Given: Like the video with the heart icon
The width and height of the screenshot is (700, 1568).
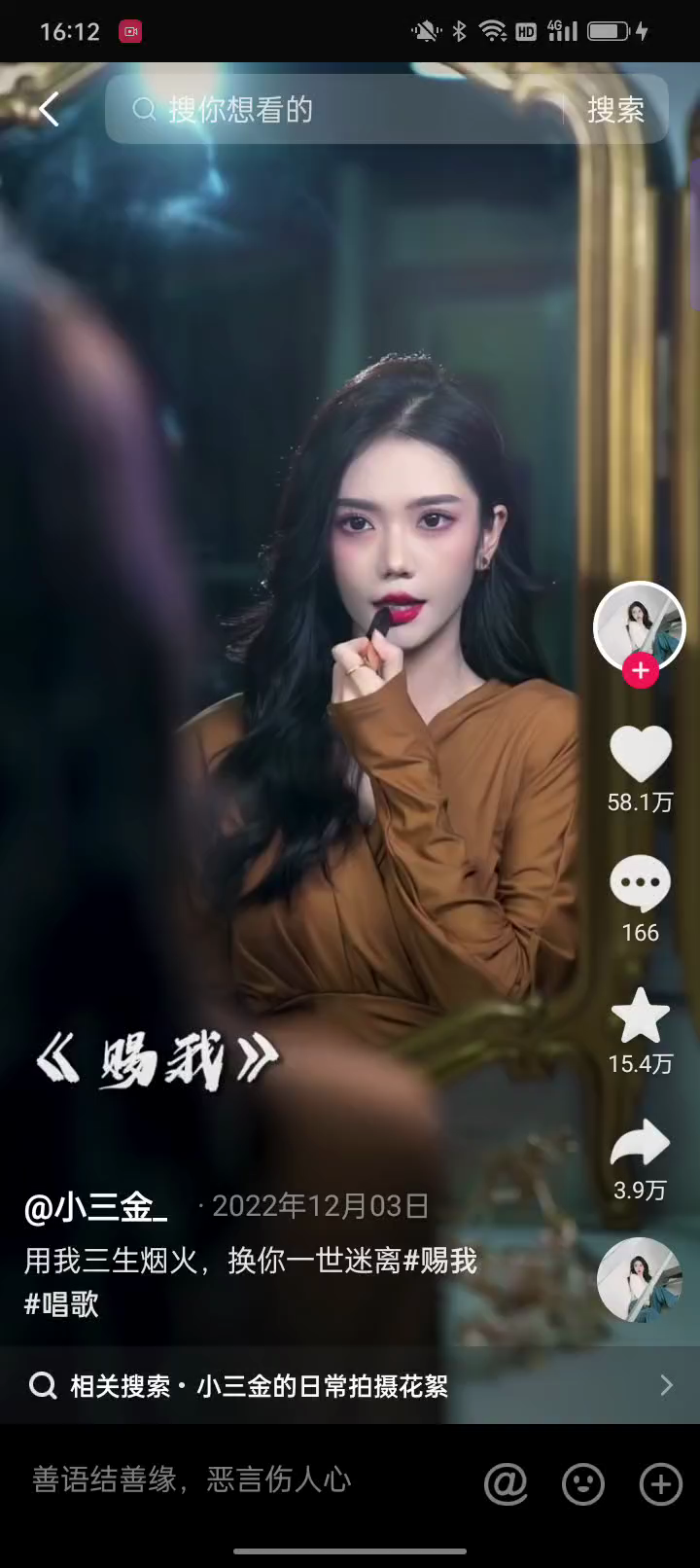Looking at the screenshot, I should click(640, 754).
